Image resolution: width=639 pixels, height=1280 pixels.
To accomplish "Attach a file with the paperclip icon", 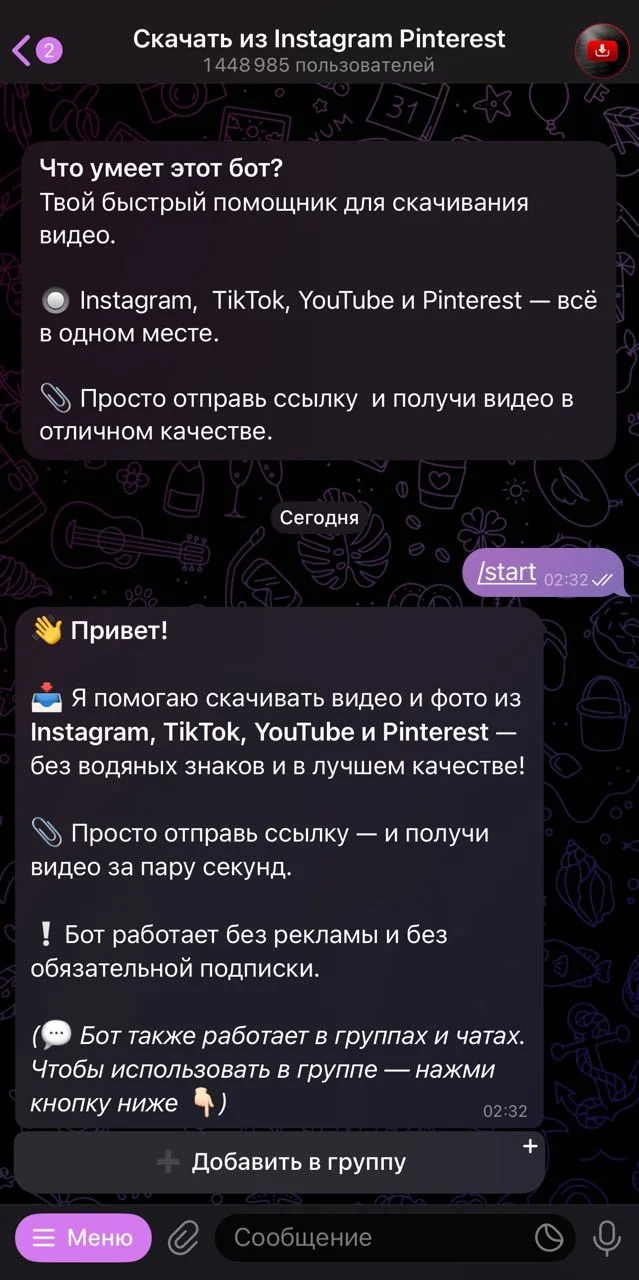I will click(x=183, y=1239).
